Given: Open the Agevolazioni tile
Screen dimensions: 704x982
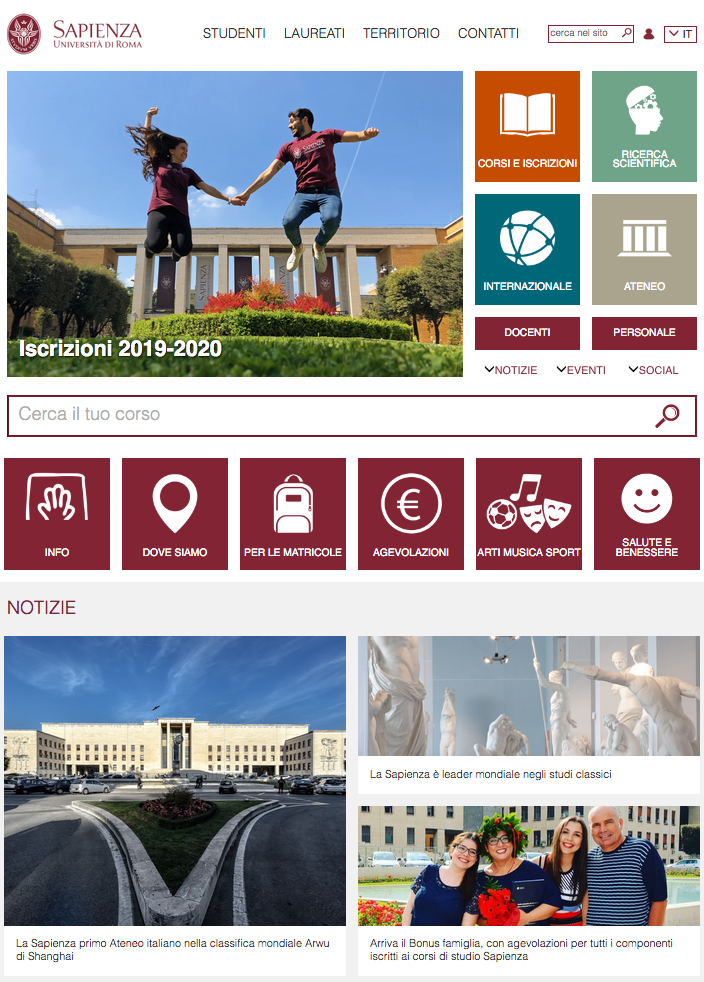Looking at the screenshot, I should pos(411,513).
